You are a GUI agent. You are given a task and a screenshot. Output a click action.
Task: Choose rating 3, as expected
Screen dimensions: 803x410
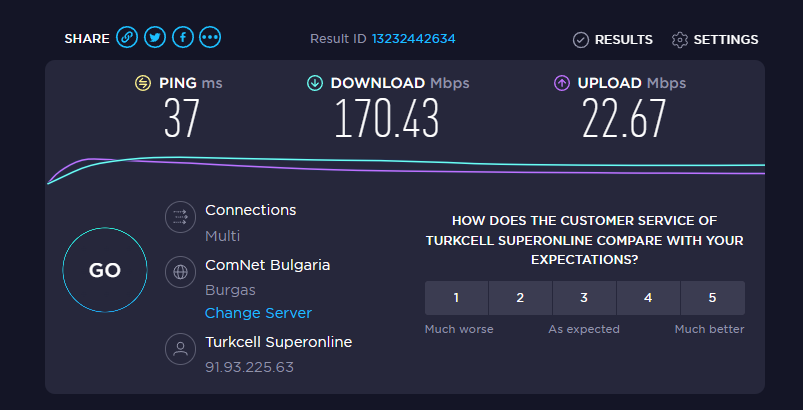pos(584,298)
